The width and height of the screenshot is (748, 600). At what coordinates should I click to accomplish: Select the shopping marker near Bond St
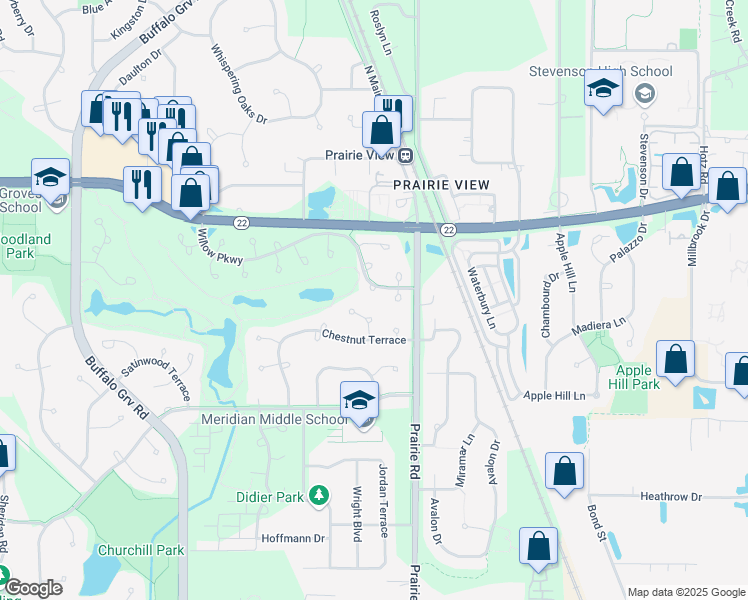tap(564, 472)
